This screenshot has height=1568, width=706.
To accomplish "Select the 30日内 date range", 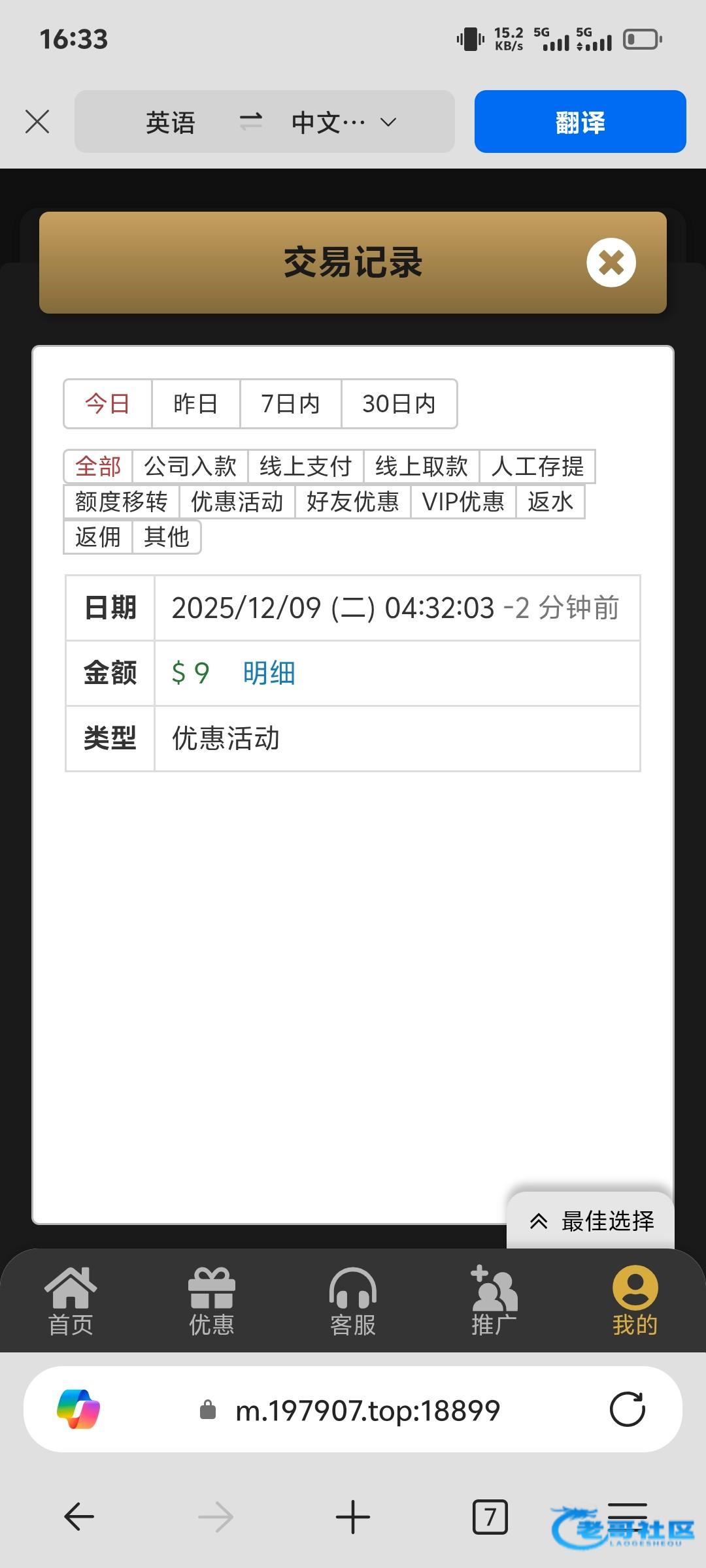I will tap(399, 404).
